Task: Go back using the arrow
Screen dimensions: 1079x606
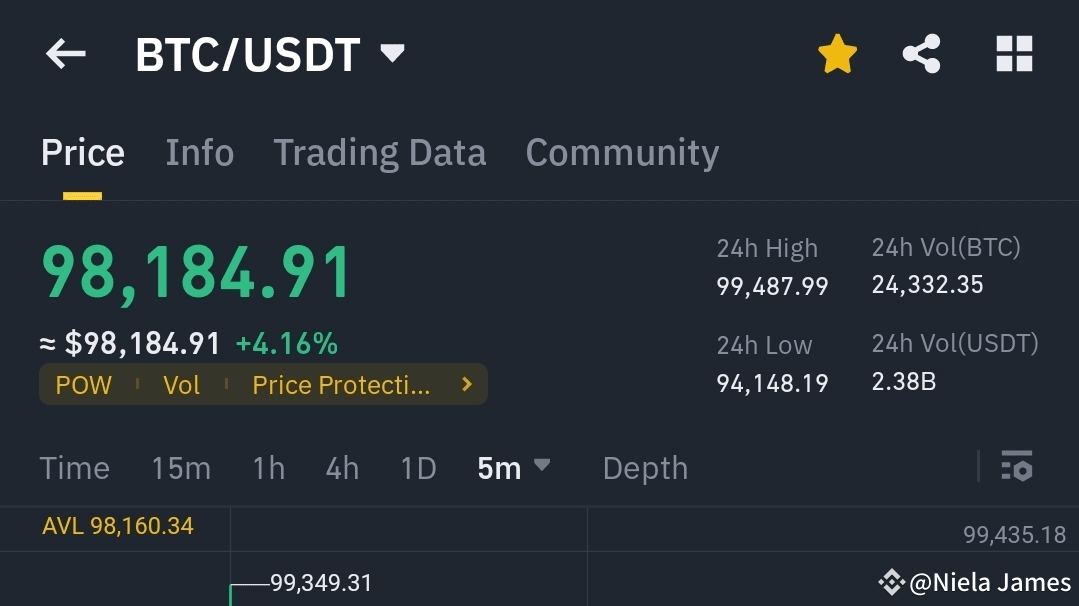Action: click(x=66, y=54)
